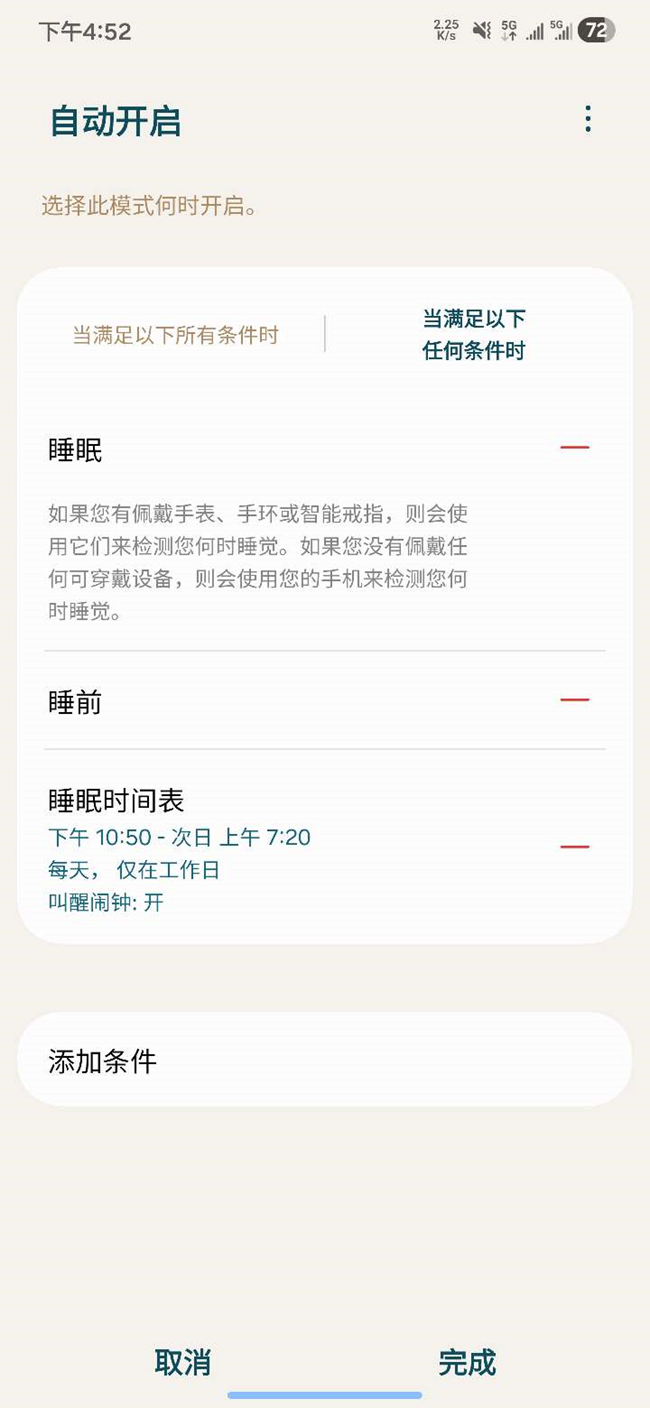Open the three-dot overflow menu
This screenshot has height=1408, width=650.
coord(588,119)
